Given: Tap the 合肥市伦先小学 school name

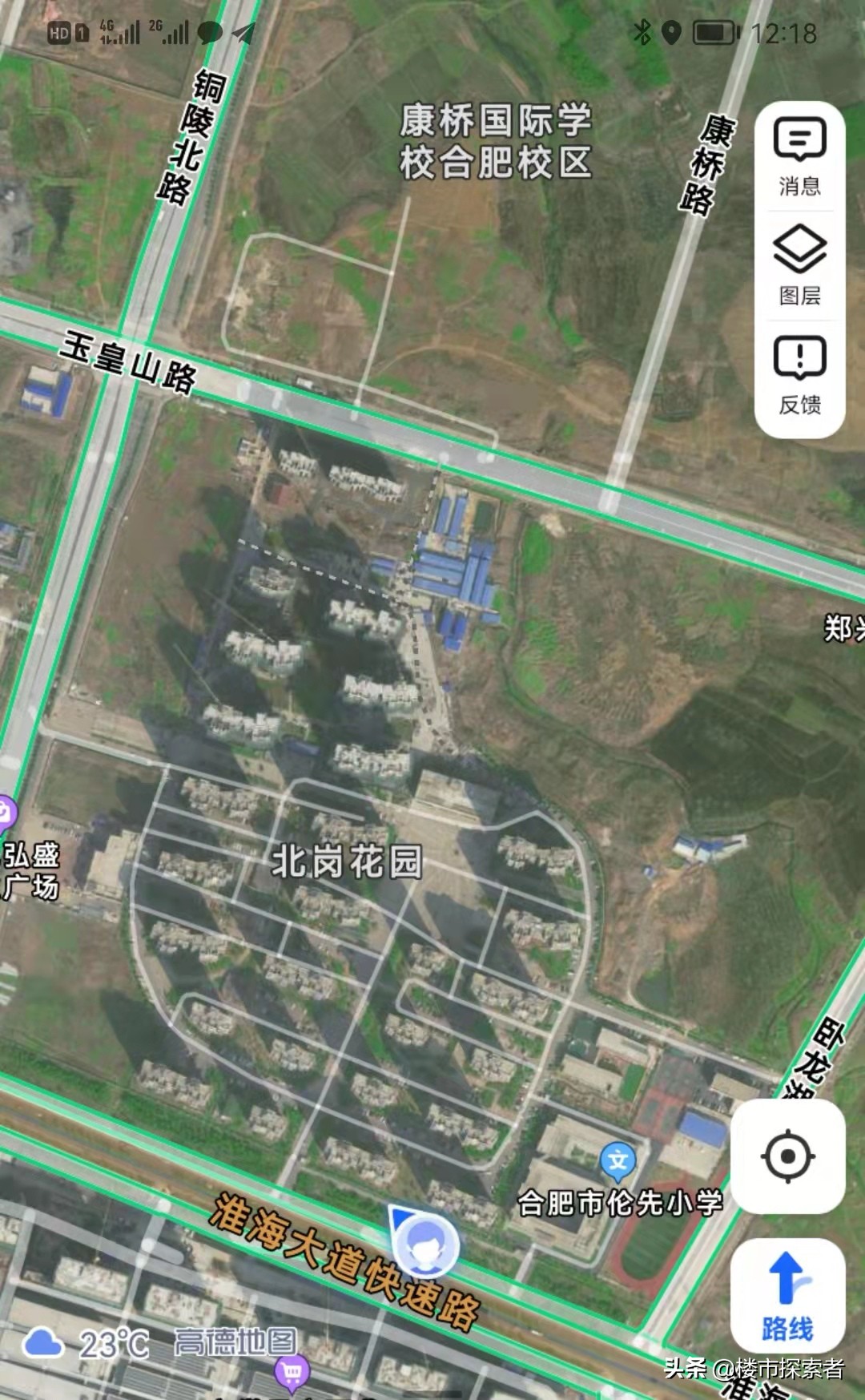Looking at the screenshot, I should click(619, 1200).
